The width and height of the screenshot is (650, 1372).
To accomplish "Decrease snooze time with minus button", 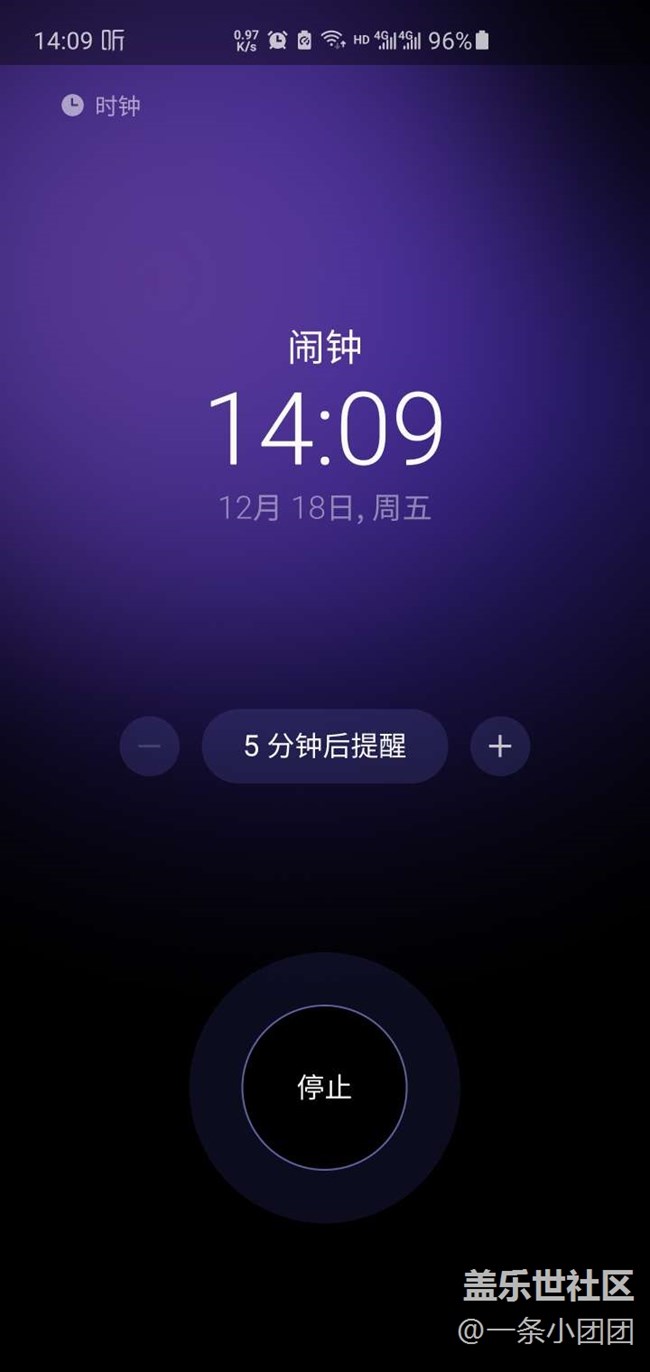I will (150, 746).
